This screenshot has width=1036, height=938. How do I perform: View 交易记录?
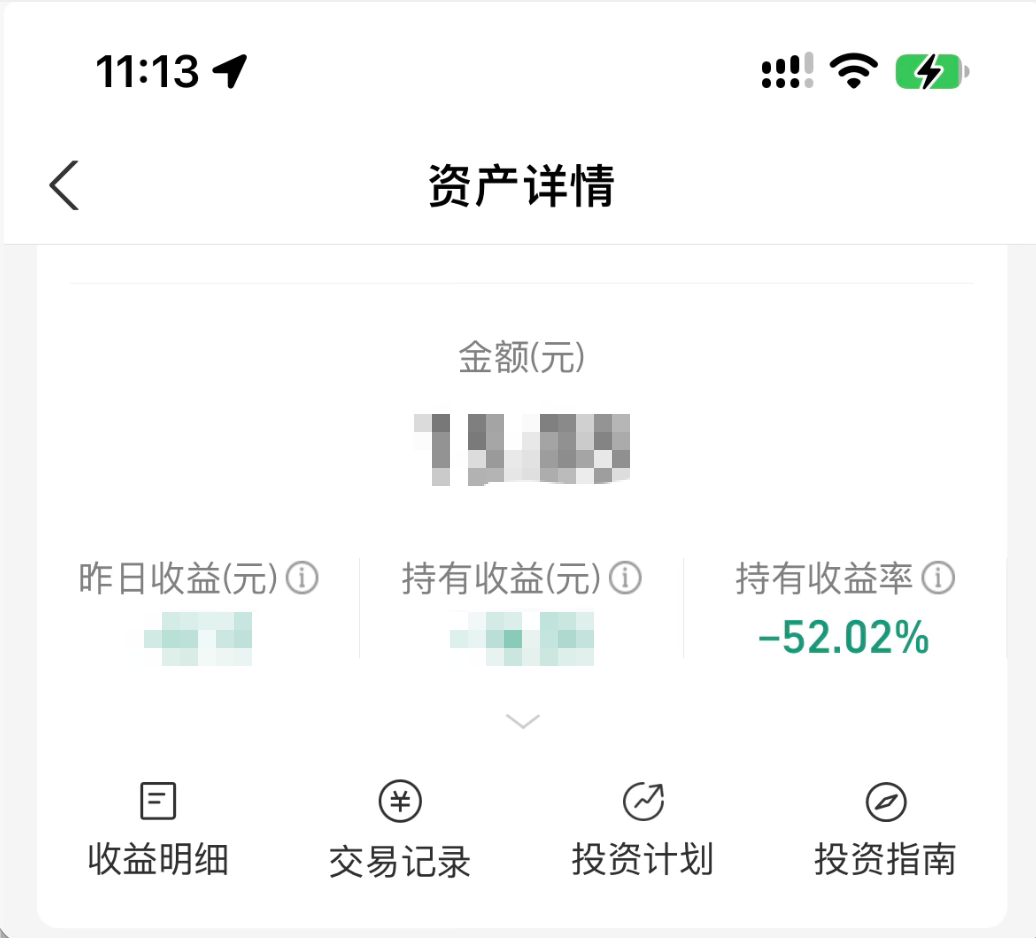400,830
